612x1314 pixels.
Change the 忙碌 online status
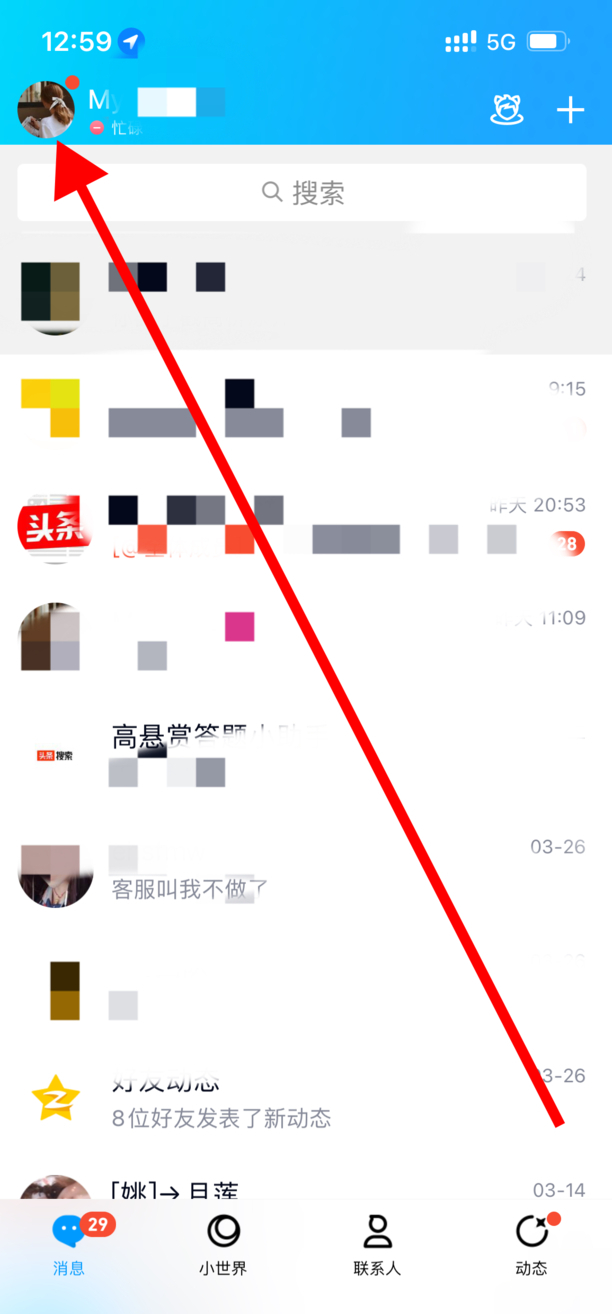[x=118, y=128]
